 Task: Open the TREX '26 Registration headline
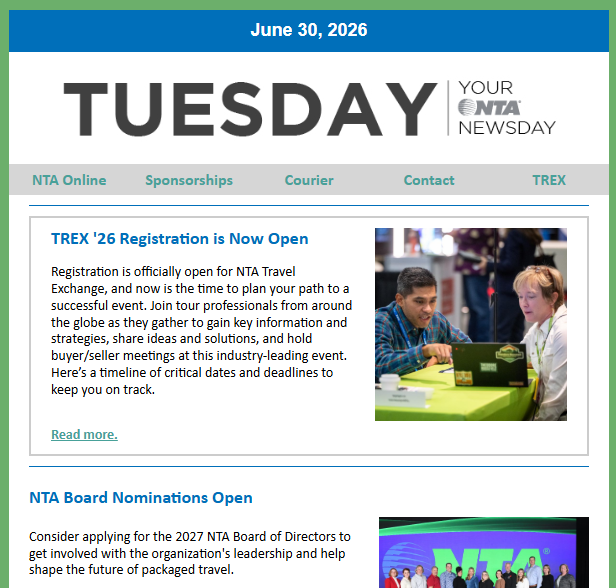click(x=180, y=239)
